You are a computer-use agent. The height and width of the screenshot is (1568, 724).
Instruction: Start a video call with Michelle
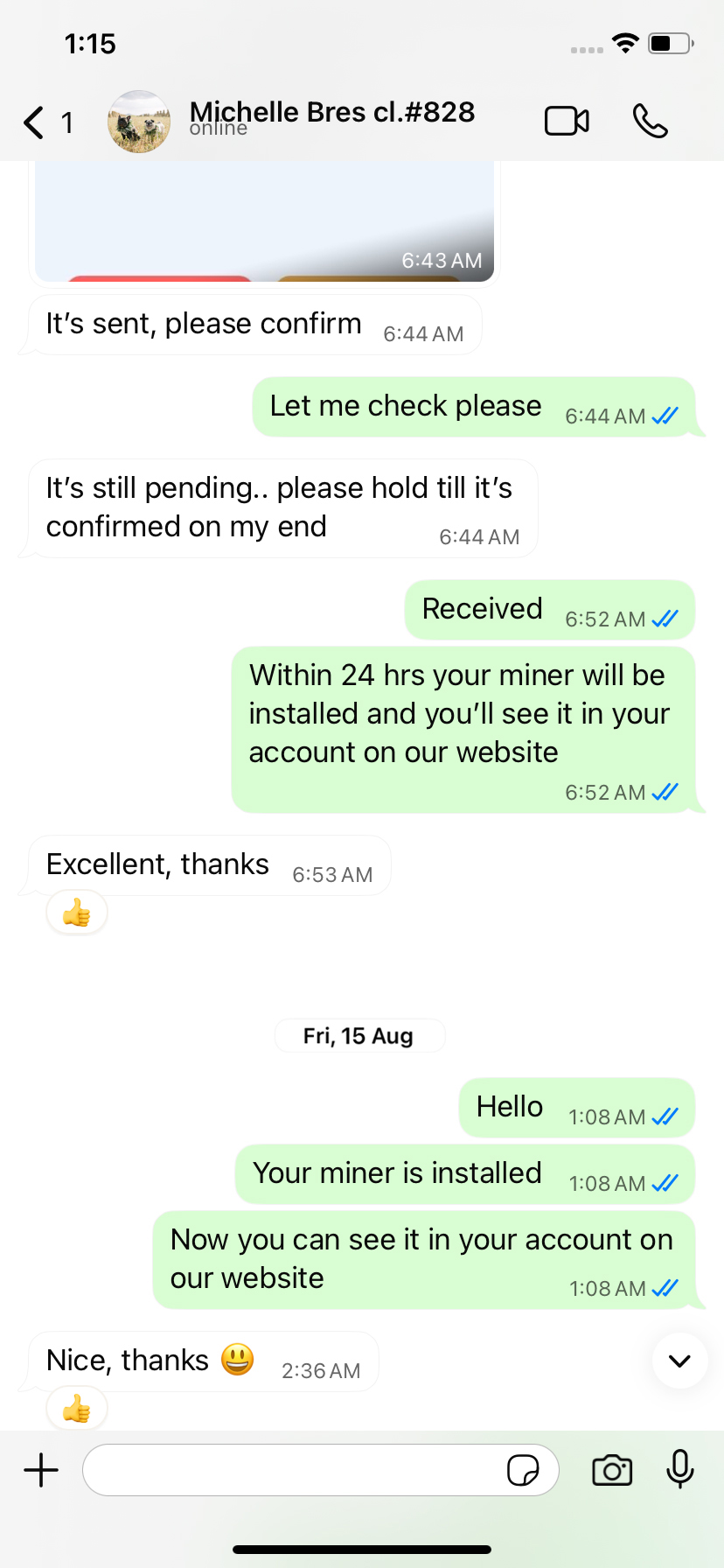pyautogui.click(x=567, y=122)
